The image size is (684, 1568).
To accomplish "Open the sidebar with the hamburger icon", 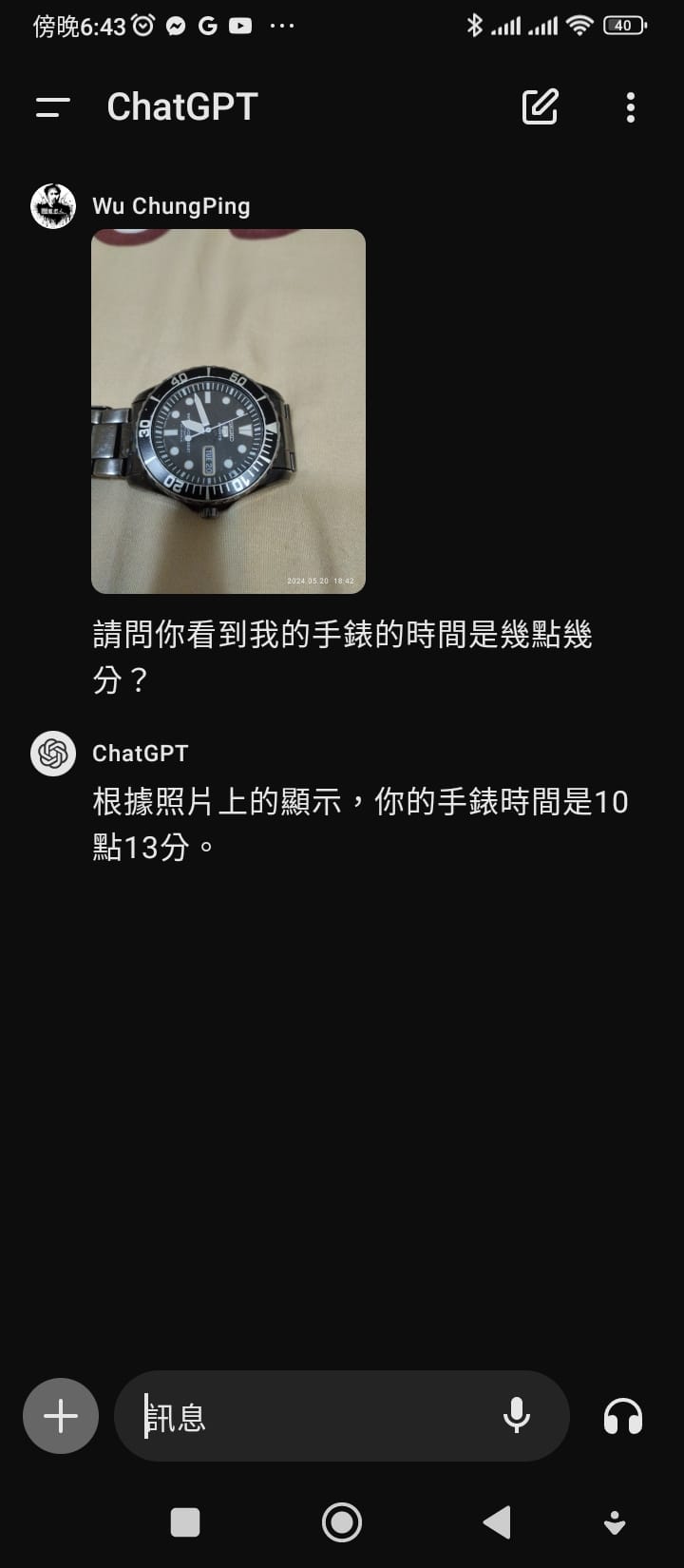I will (52, 107).
